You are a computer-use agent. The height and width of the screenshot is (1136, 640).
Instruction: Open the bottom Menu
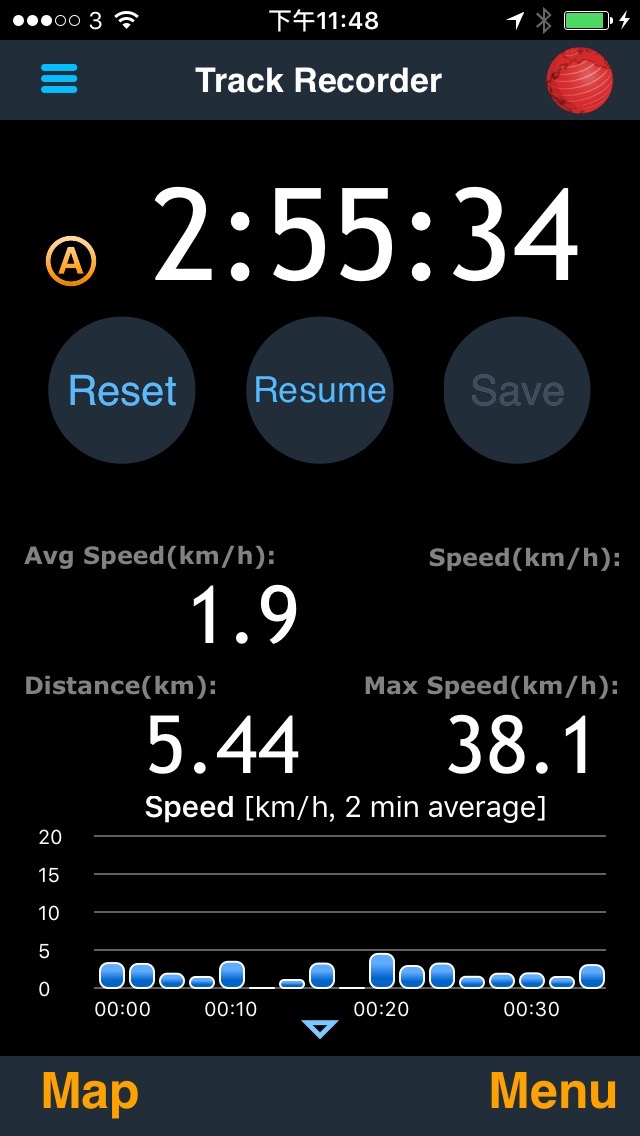(x=553, y=1091)
